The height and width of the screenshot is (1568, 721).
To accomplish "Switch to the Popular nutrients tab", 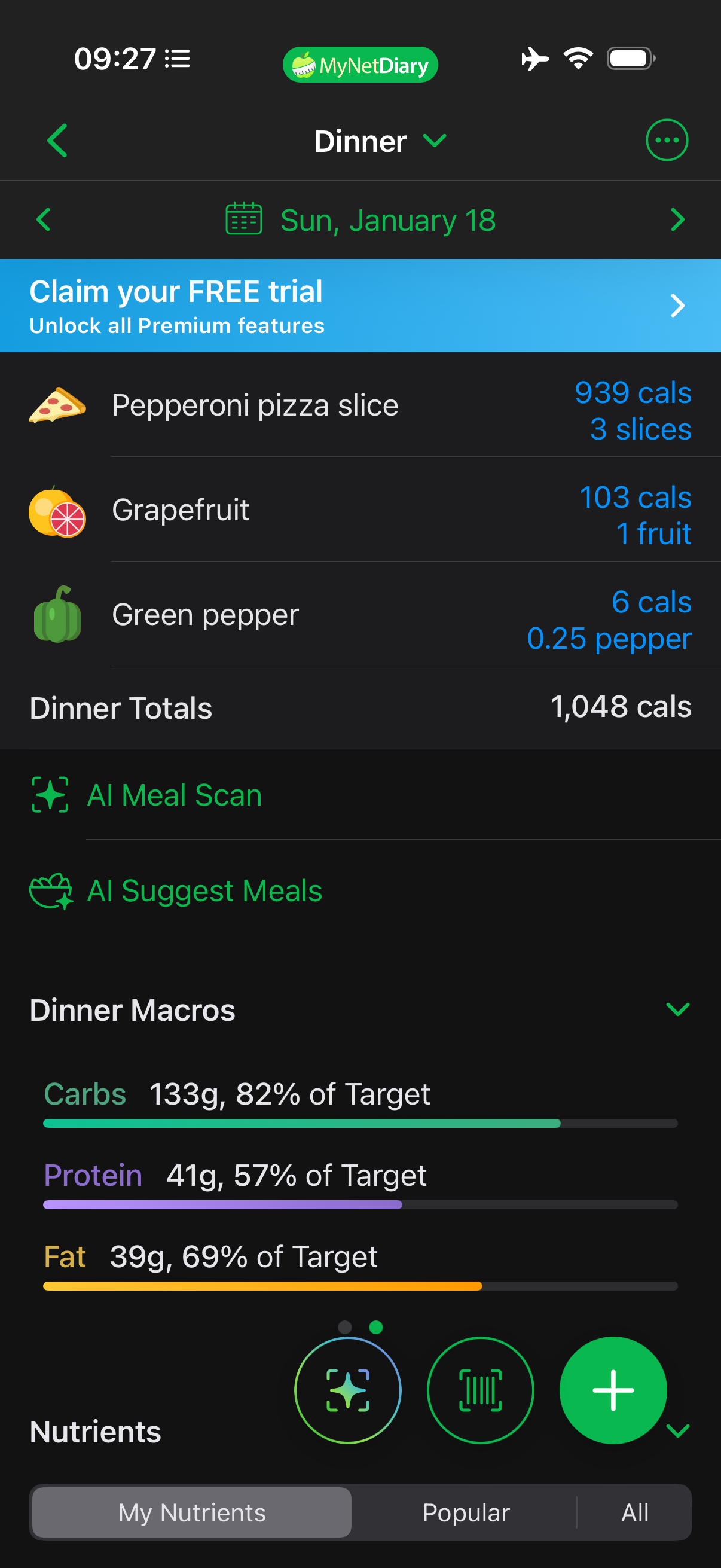I will (x=466, y=1512).
